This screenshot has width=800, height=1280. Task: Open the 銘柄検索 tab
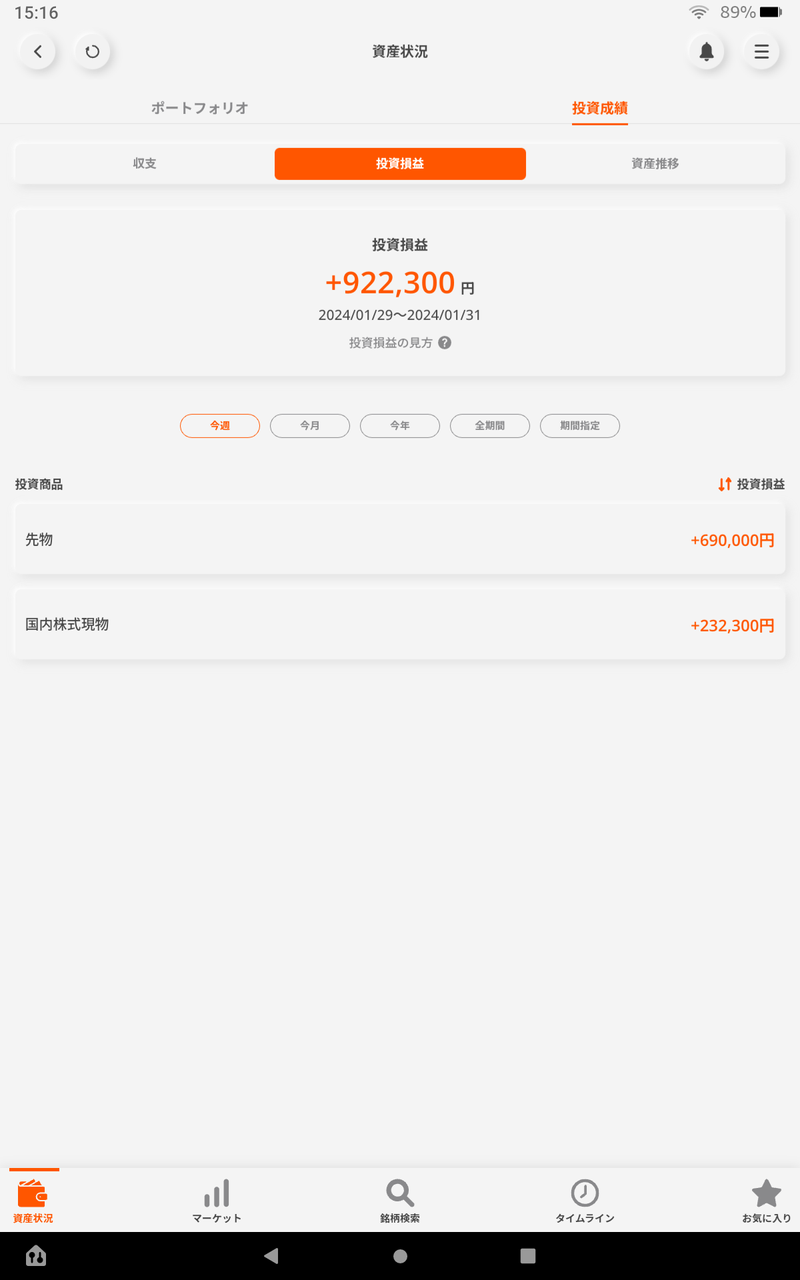pyautogui.click(x=400, y=1200)
